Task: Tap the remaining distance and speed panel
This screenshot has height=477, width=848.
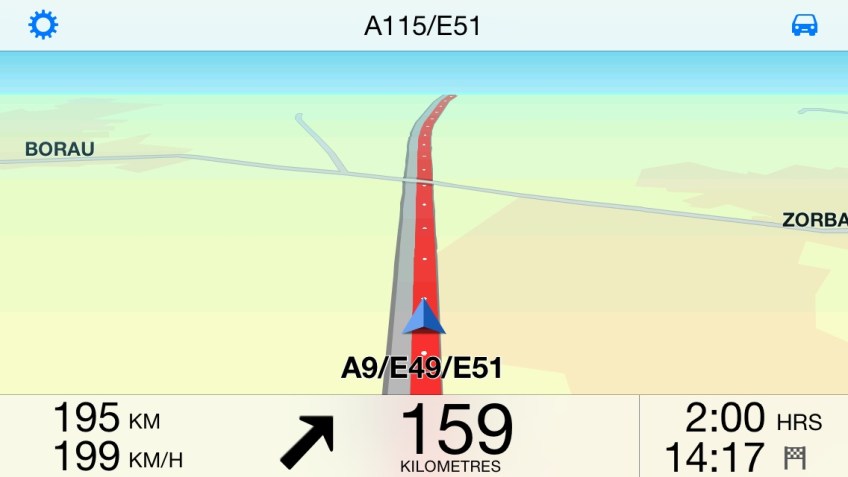Action: pos(118,436)
